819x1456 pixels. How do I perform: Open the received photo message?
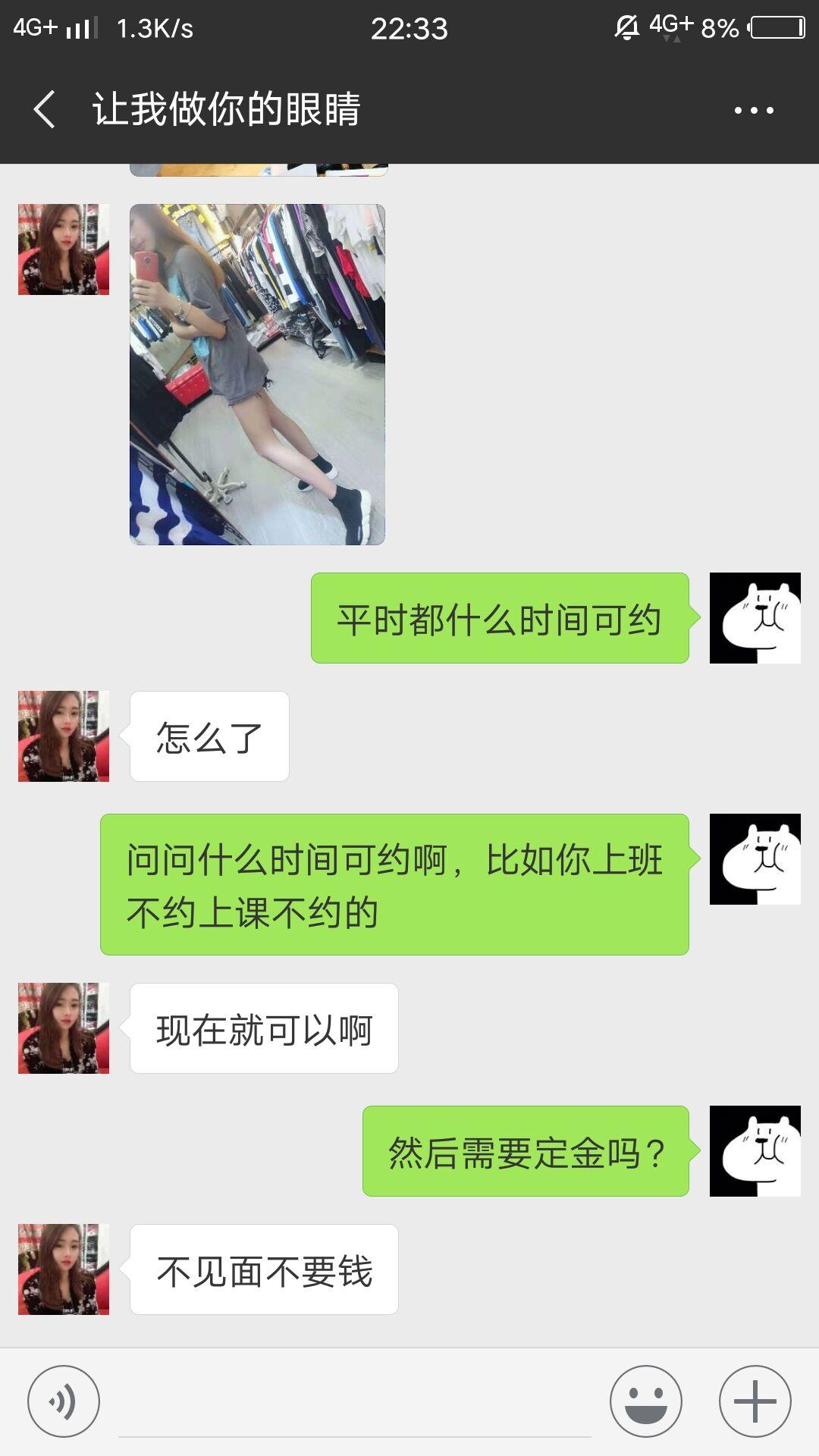[x=257, y=374]
